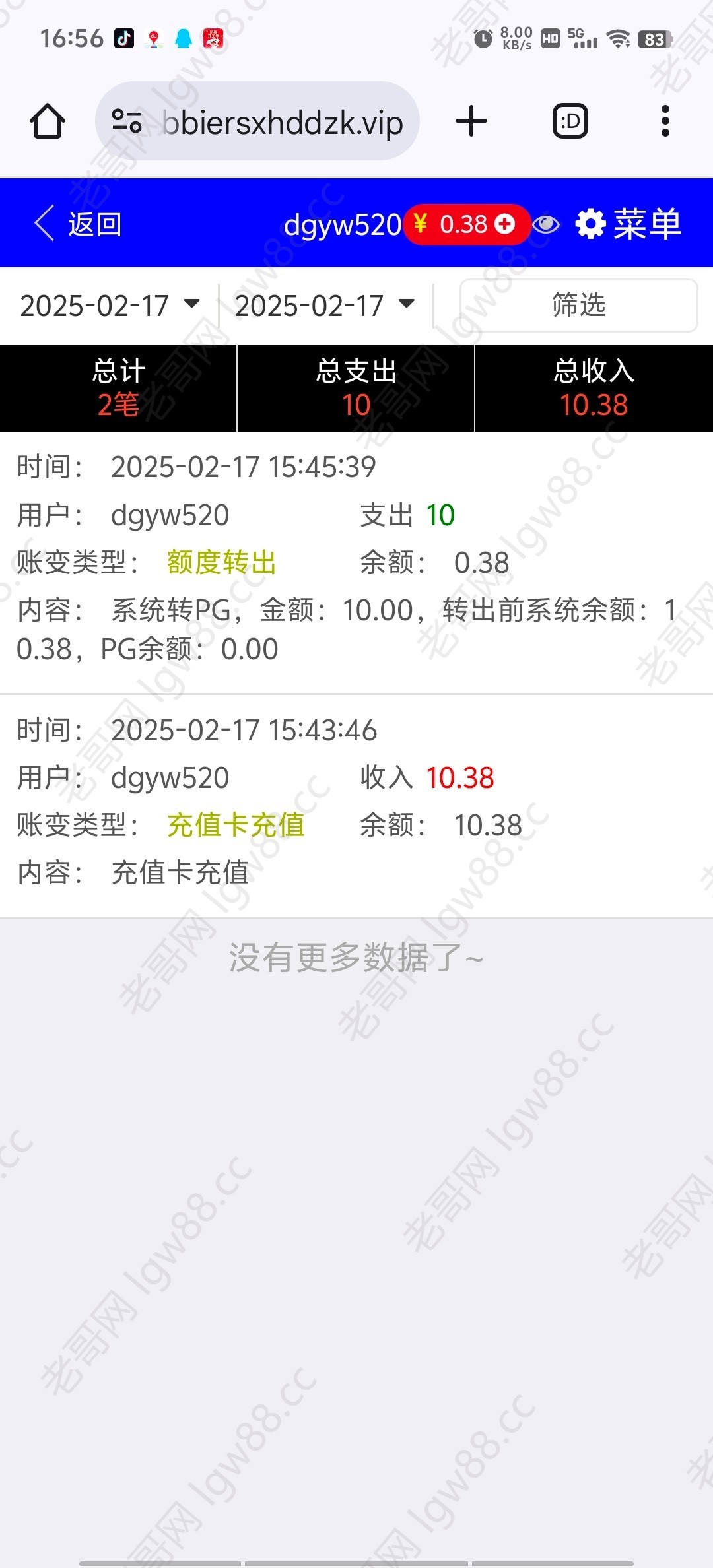Open the end date dropdown
Image resolution: width=713 pixels, height=1568 pixels.
click(325, 306)
